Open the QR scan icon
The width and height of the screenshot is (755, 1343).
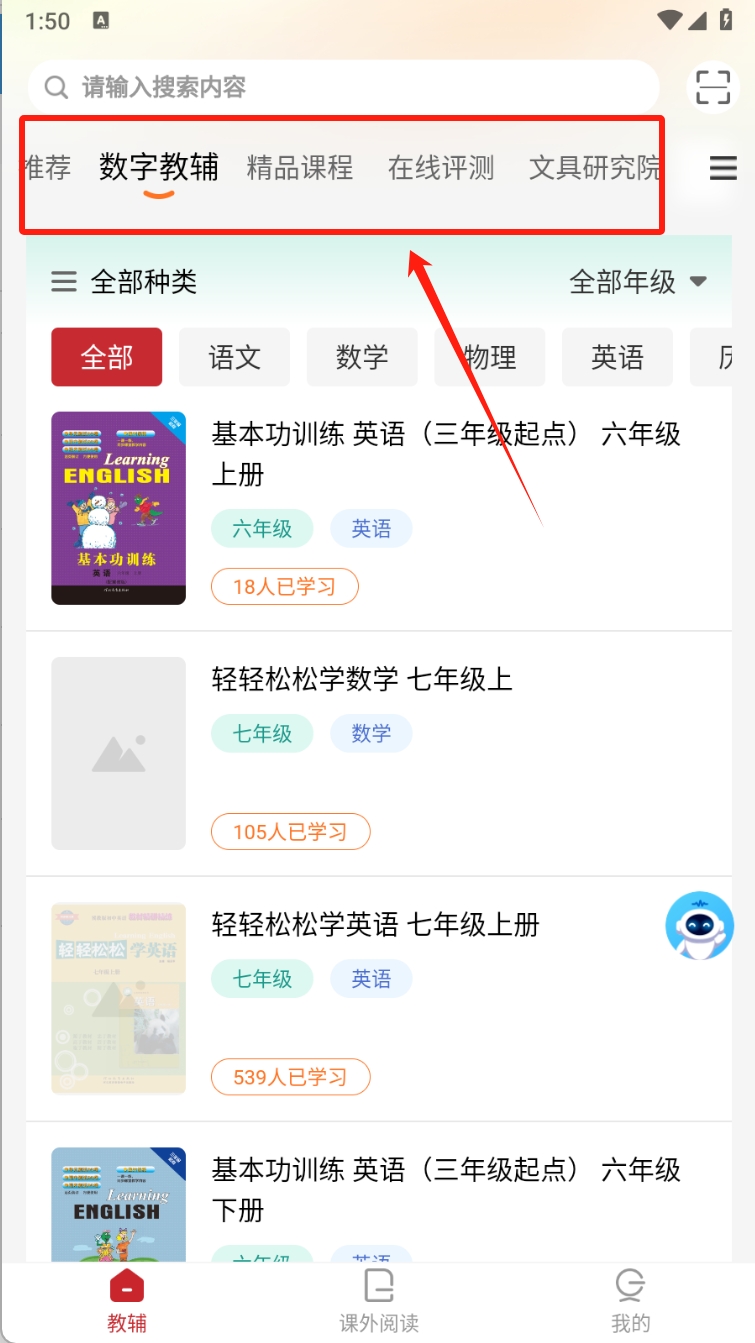(712, 87)
